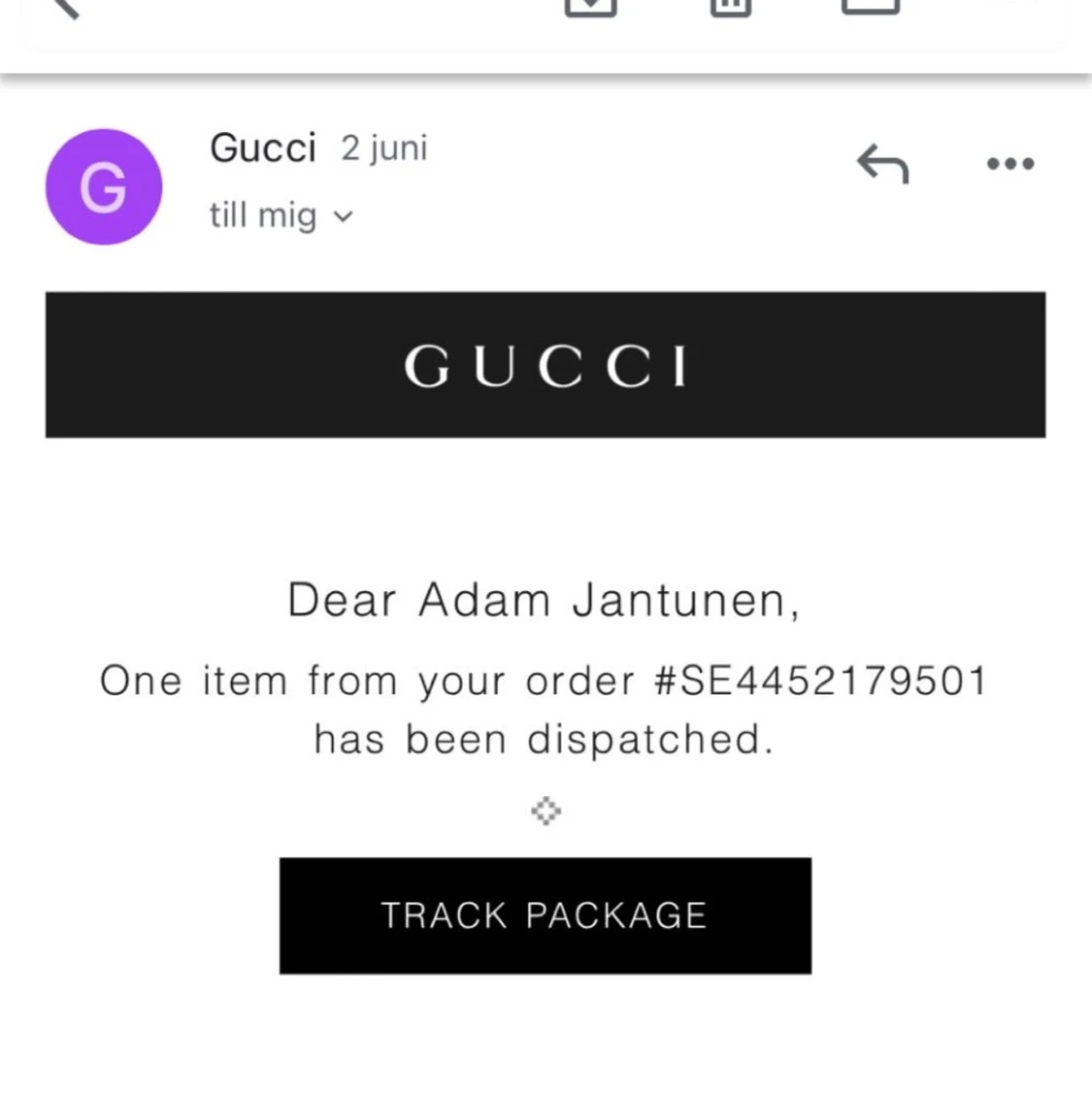1092x1093 pixels.
Task: Tap the TRACK PACKAGE button
Action: (x=545, y=915)
